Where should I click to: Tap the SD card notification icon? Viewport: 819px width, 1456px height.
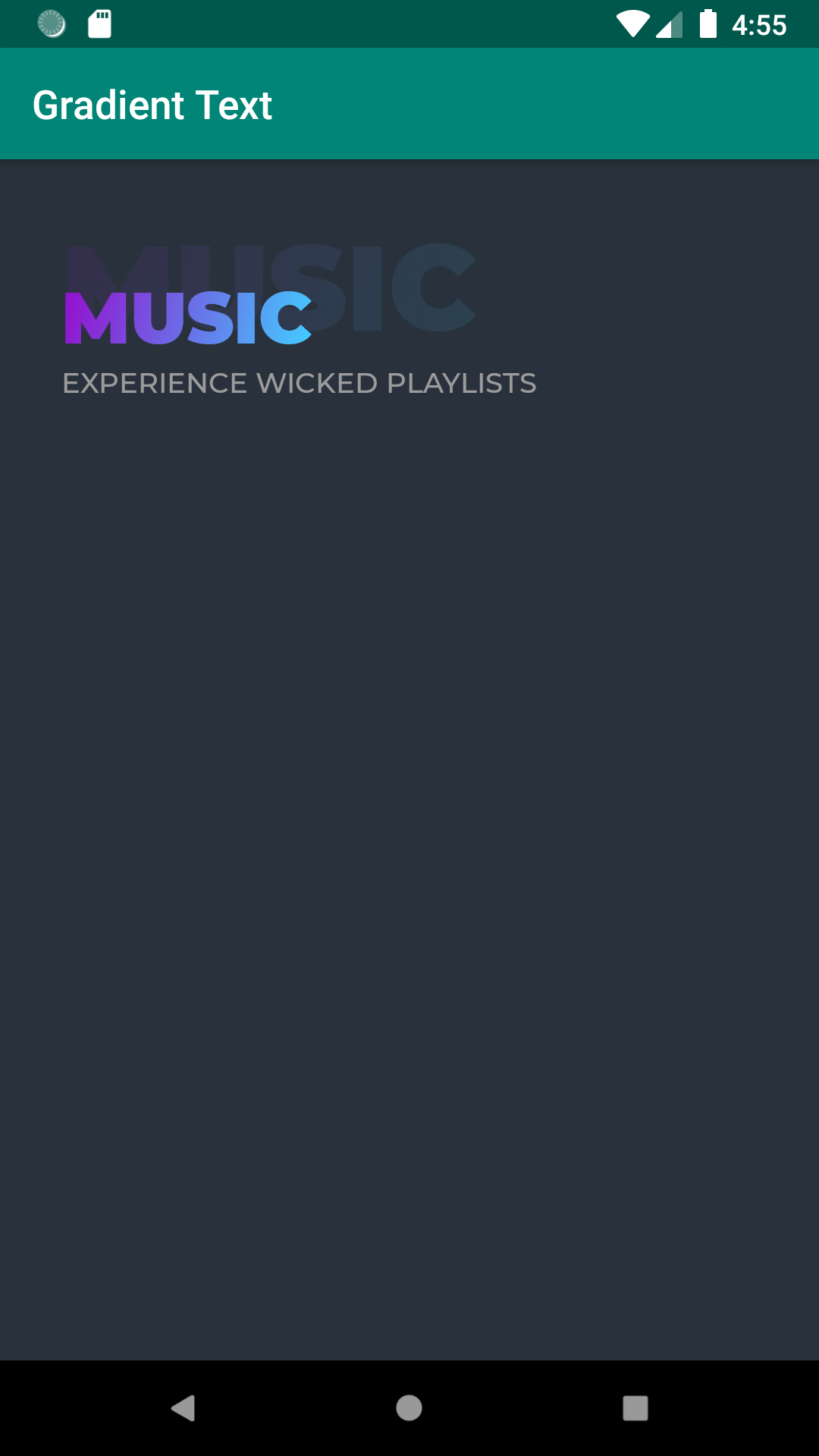point(99,25)
